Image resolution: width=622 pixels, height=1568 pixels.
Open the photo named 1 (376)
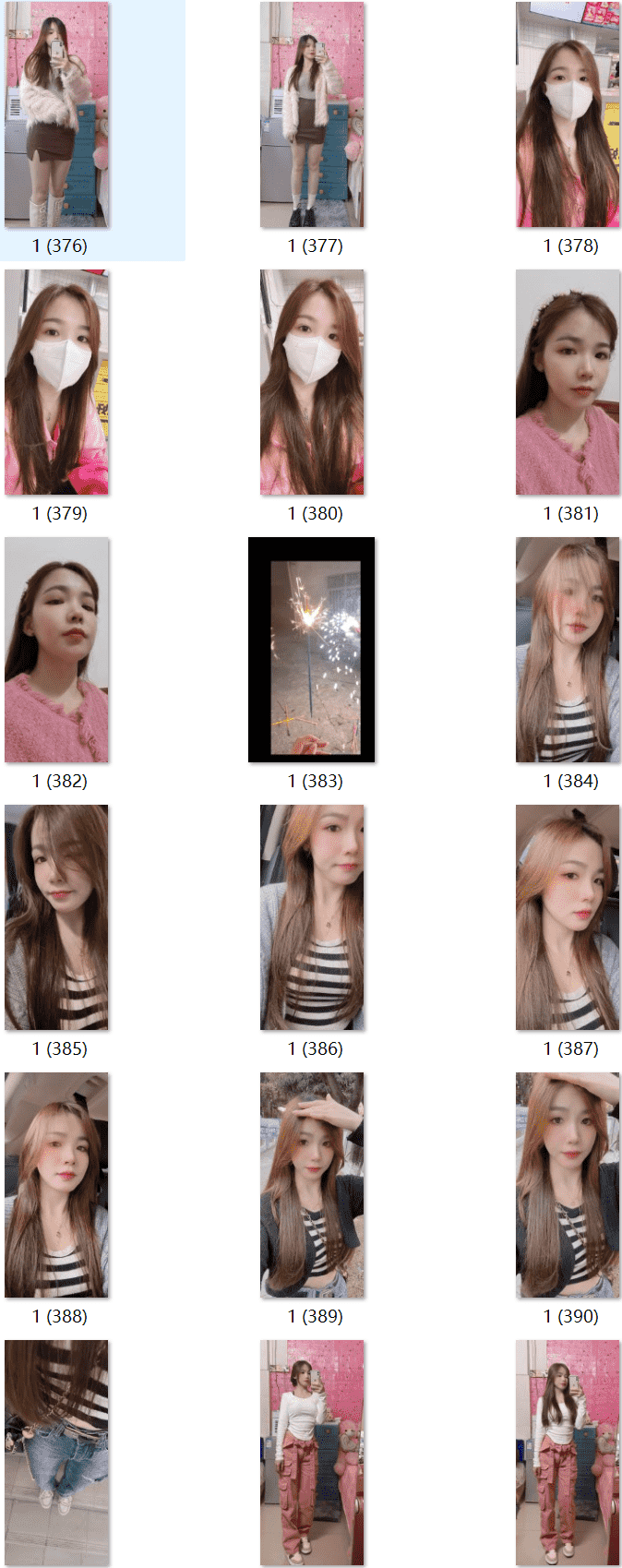57,114
